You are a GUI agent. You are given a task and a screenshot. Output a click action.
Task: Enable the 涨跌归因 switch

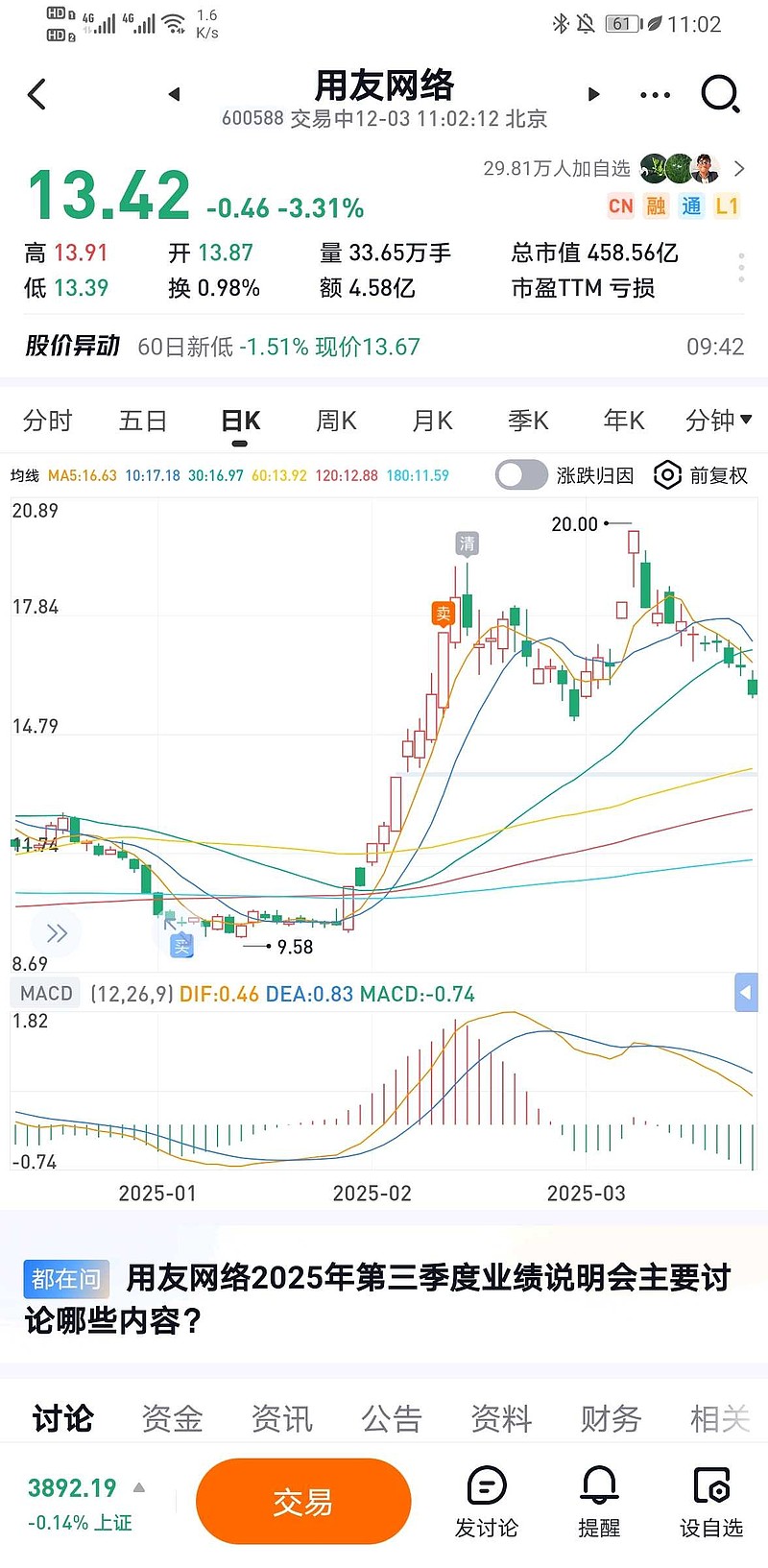tap(520, 474)
